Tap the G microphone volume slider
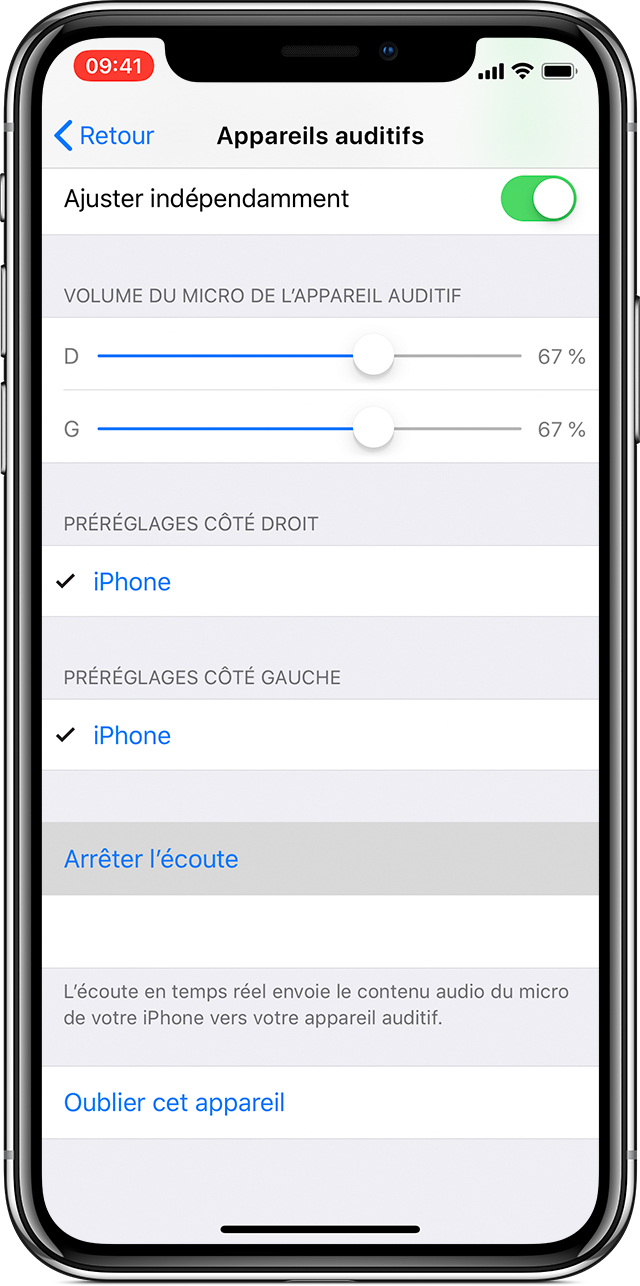The image size is (640, 1286). pyautogui.click(x=373, y=429)
